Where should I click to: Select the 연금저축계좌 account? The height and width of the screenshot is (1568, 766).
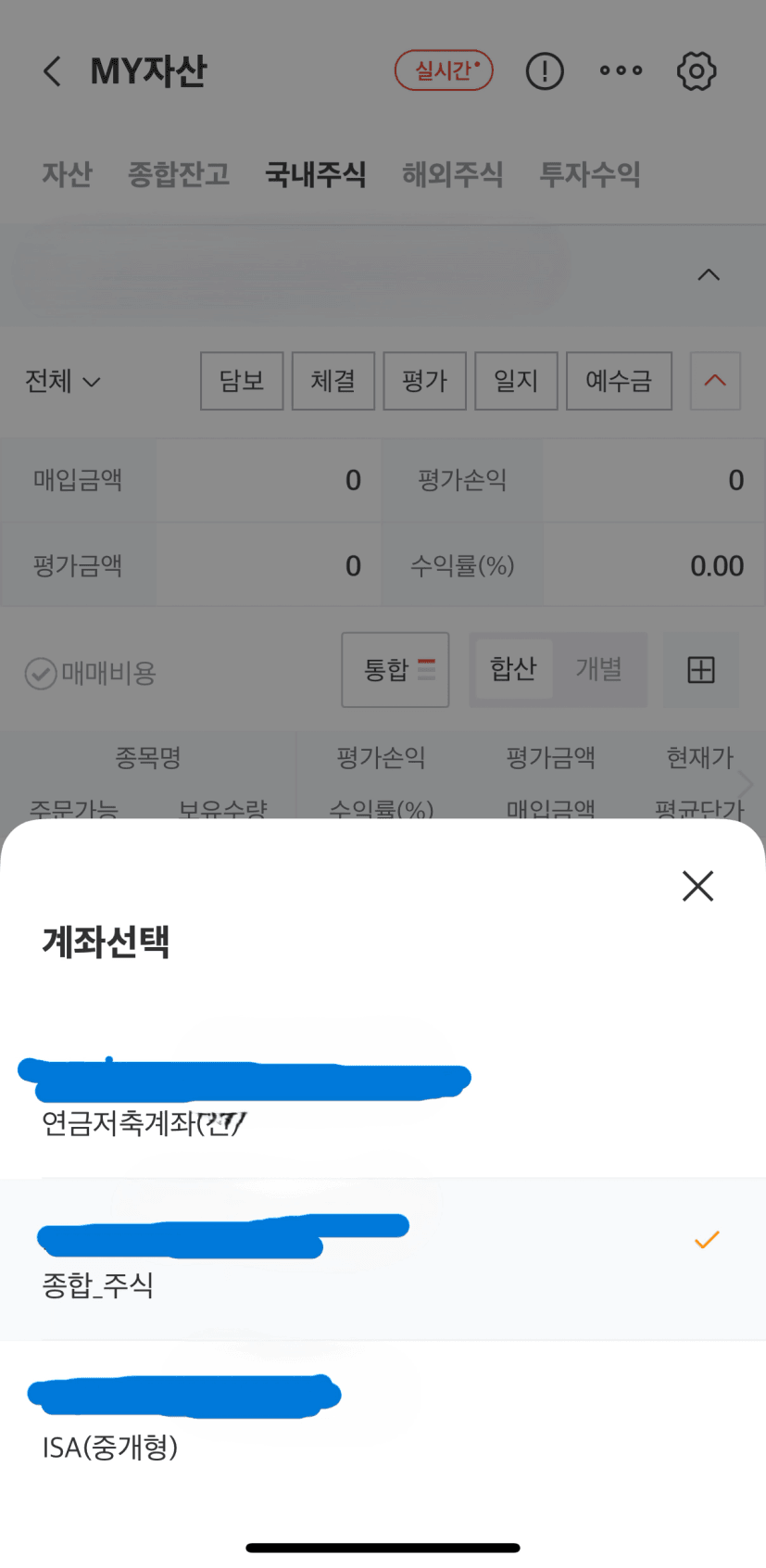[x=383, y=1098]
